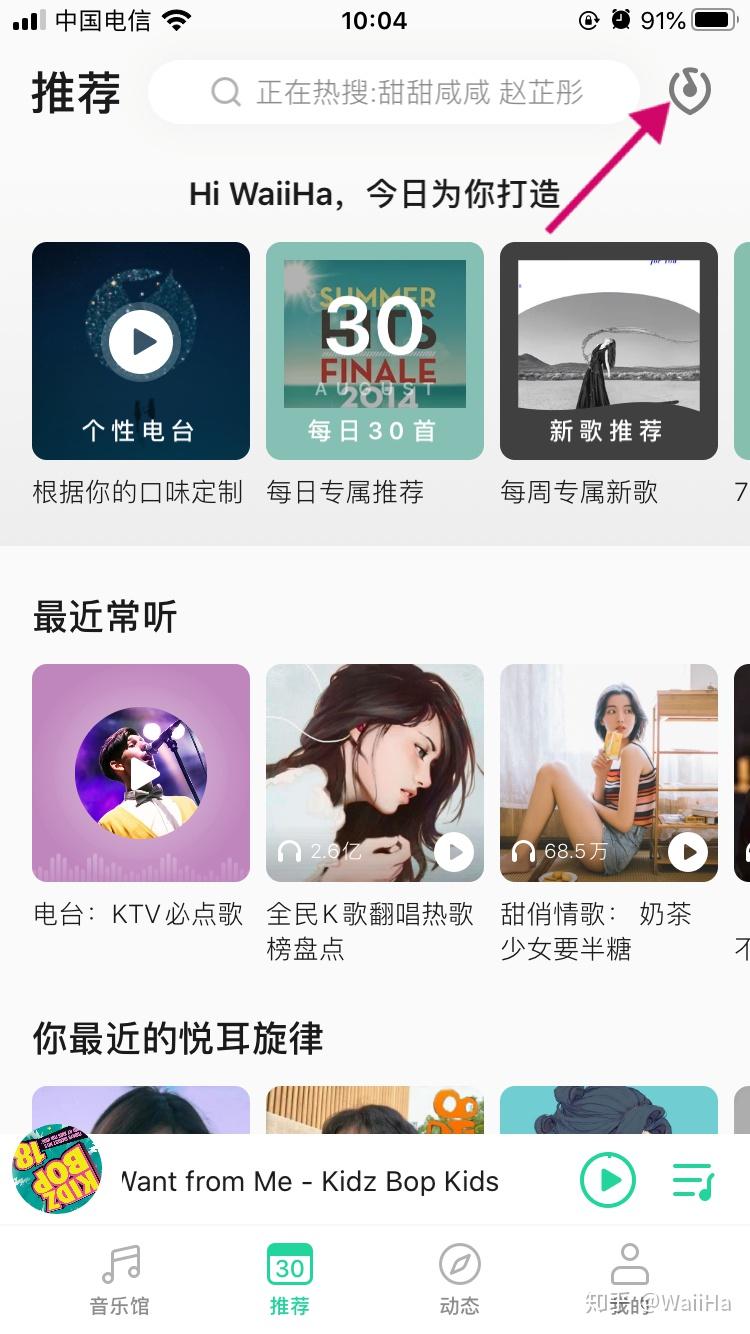Open the 全民K歌翻唱热歌榜盘点 playlist
The width and height of the screenshot is (750, 1334).
(x=375, y=773)
